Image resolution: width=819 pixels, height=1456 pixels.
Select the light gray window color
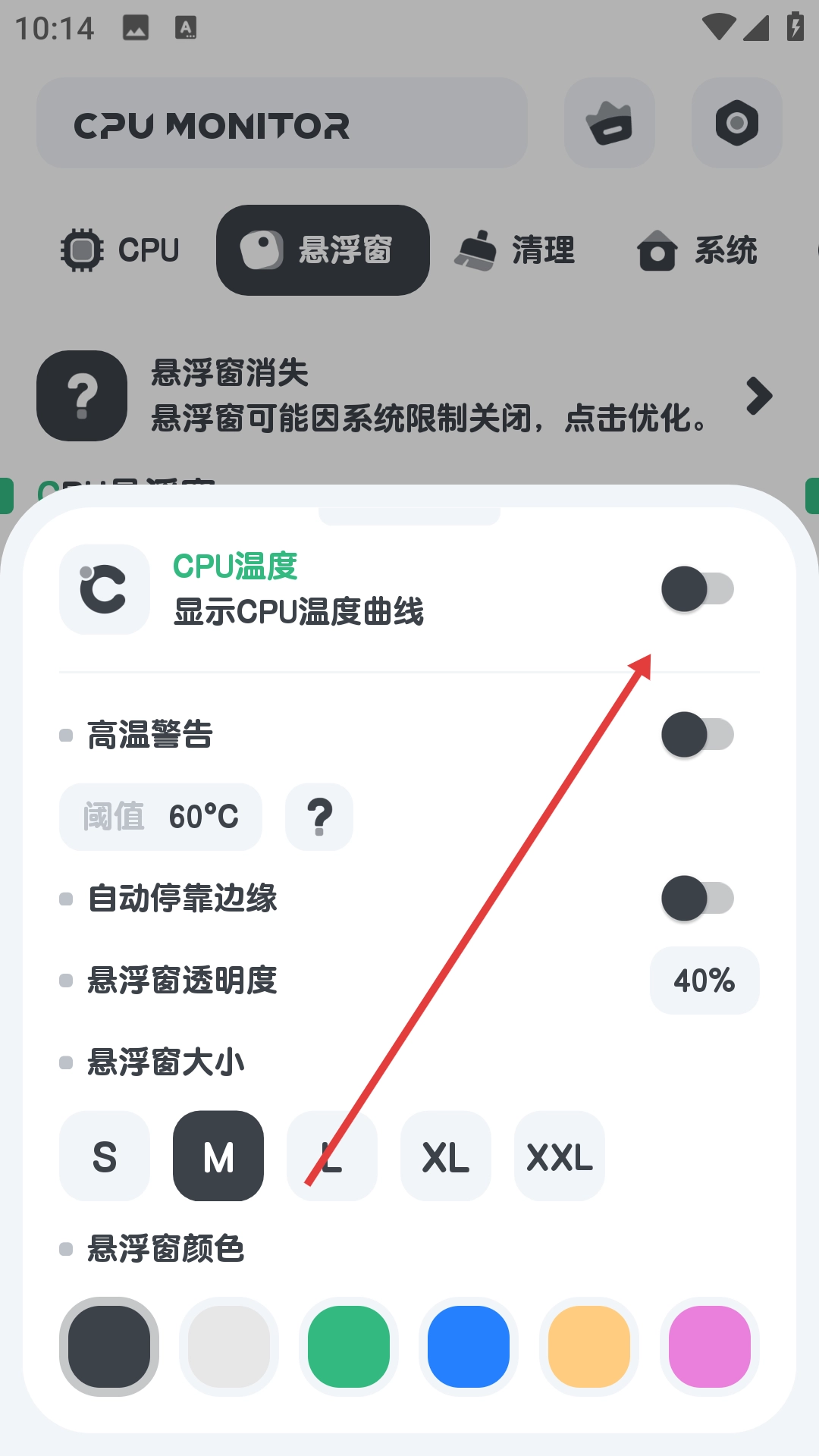click(229, 1347)
